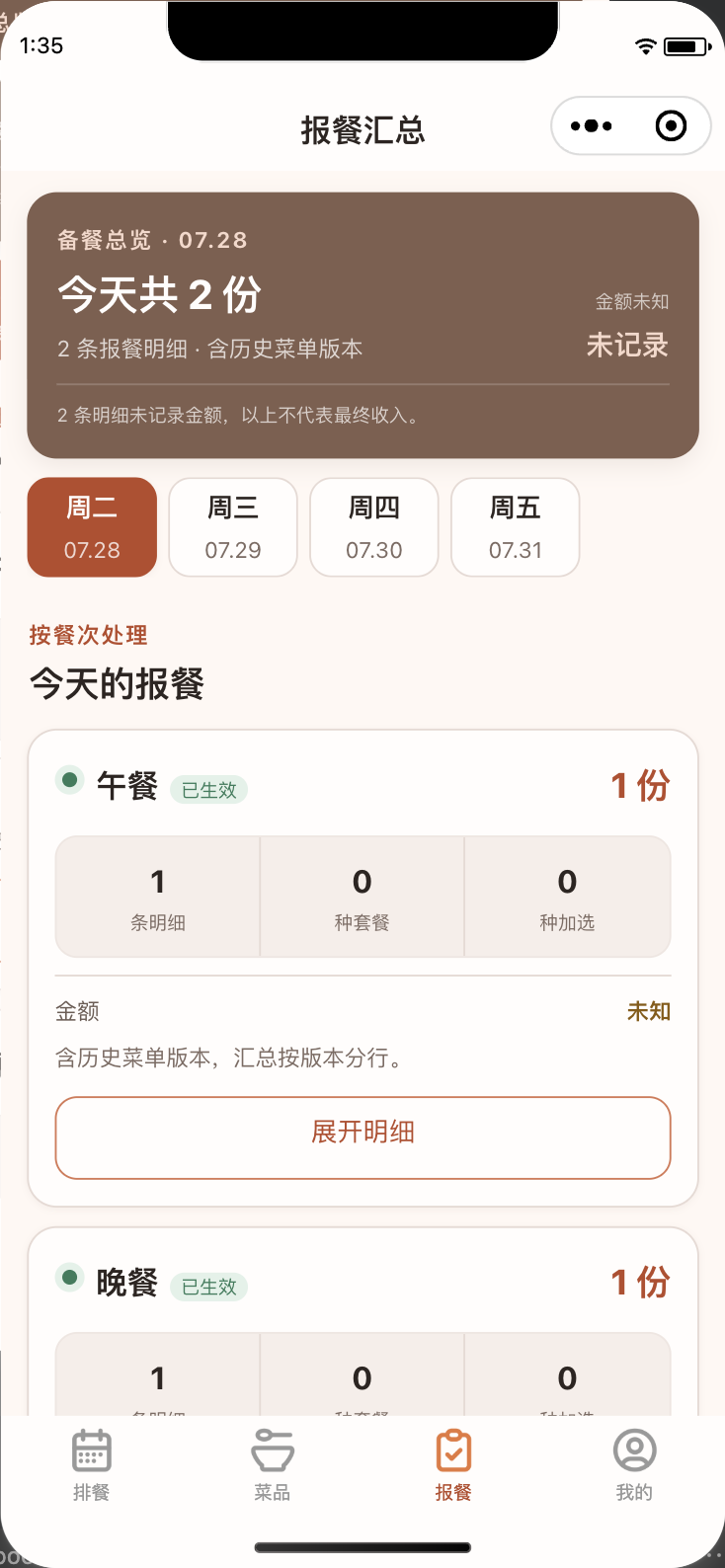Screen dimensions: 725x1568
Task: Tap the 报餐 tab in bottom bar
Action: point(453,1465)
